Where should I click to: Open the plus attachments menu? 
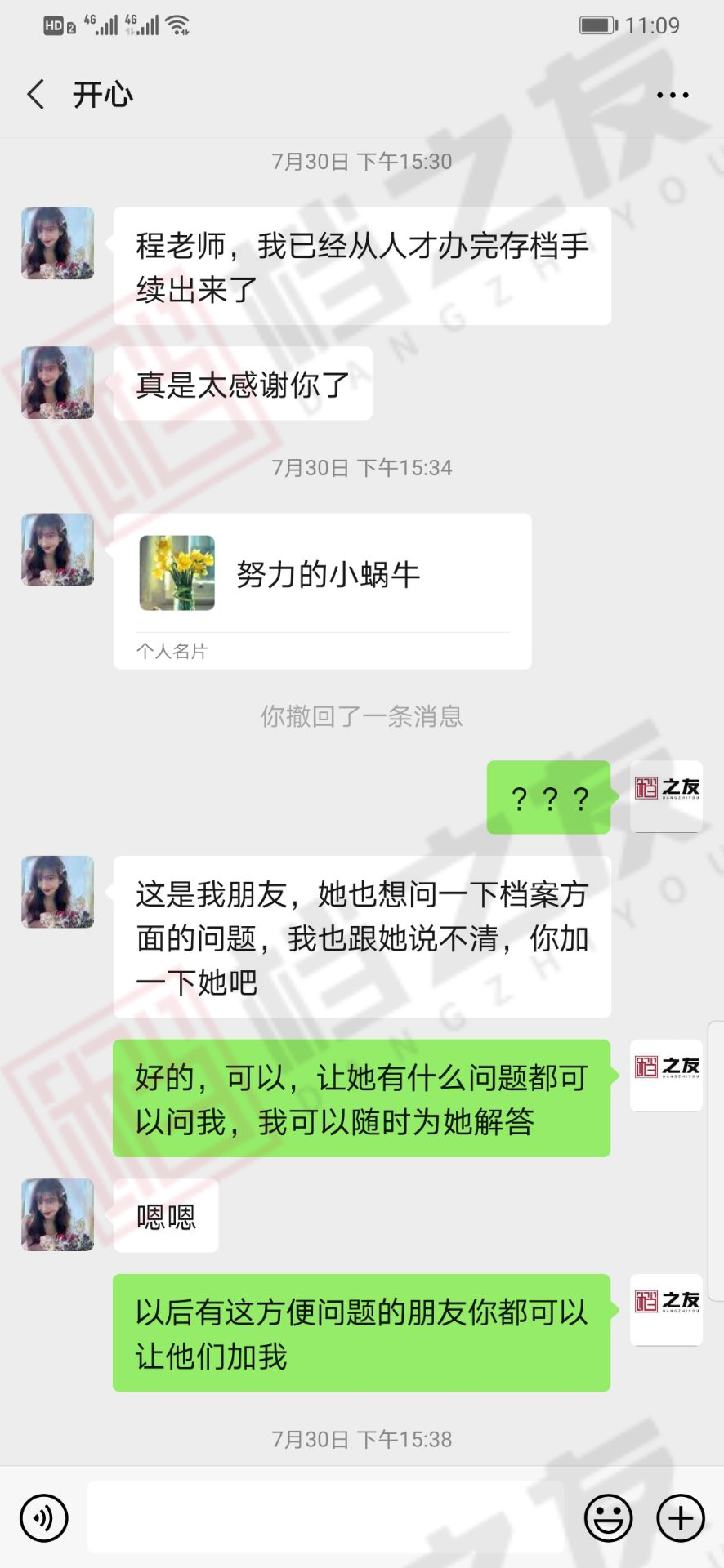click(680, 1518)
